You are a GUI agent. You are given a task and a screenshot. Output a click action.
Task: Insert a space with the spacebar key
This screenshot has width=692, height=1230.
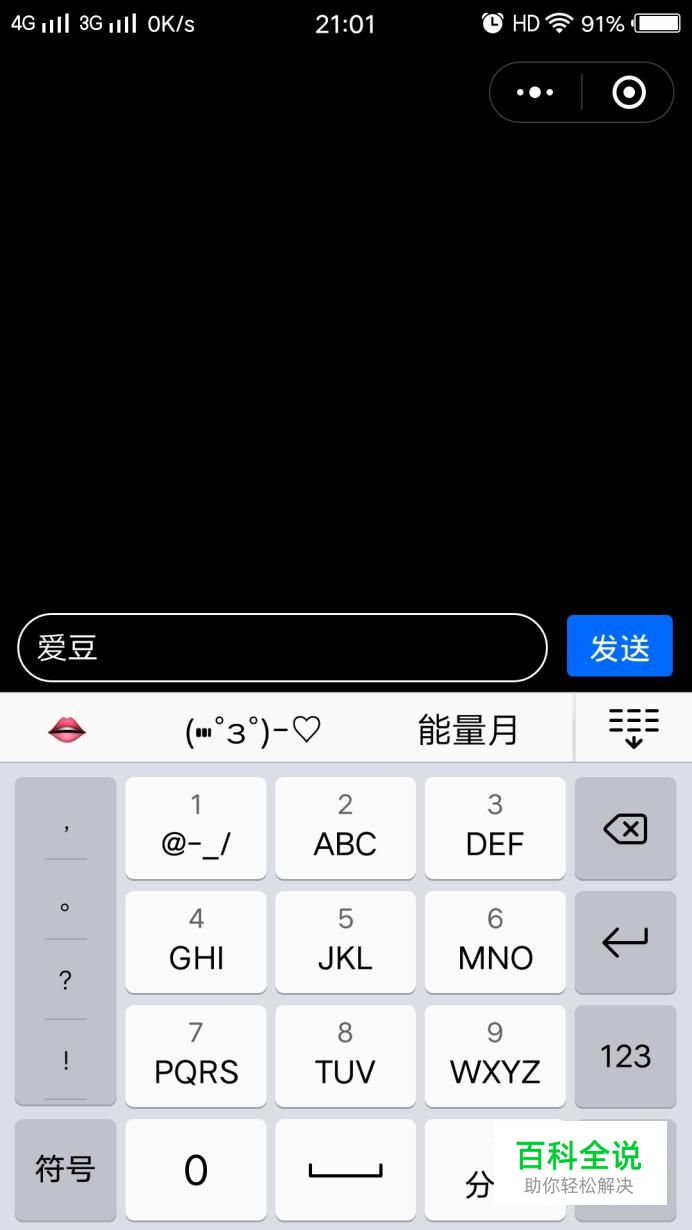tap(345, 1169)
